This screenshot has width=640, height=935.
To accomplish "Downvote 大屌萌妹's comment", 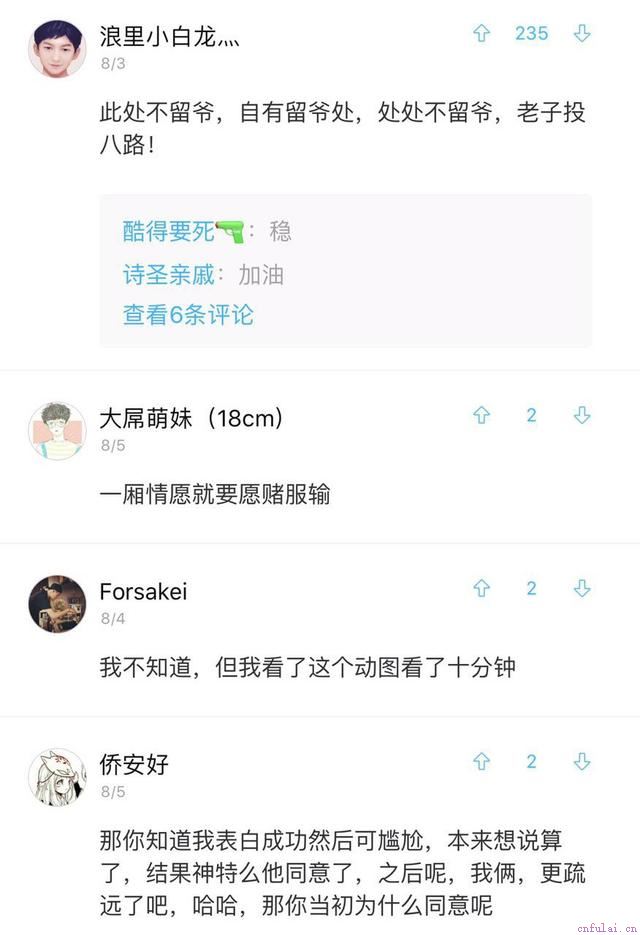I will (582, 416).
